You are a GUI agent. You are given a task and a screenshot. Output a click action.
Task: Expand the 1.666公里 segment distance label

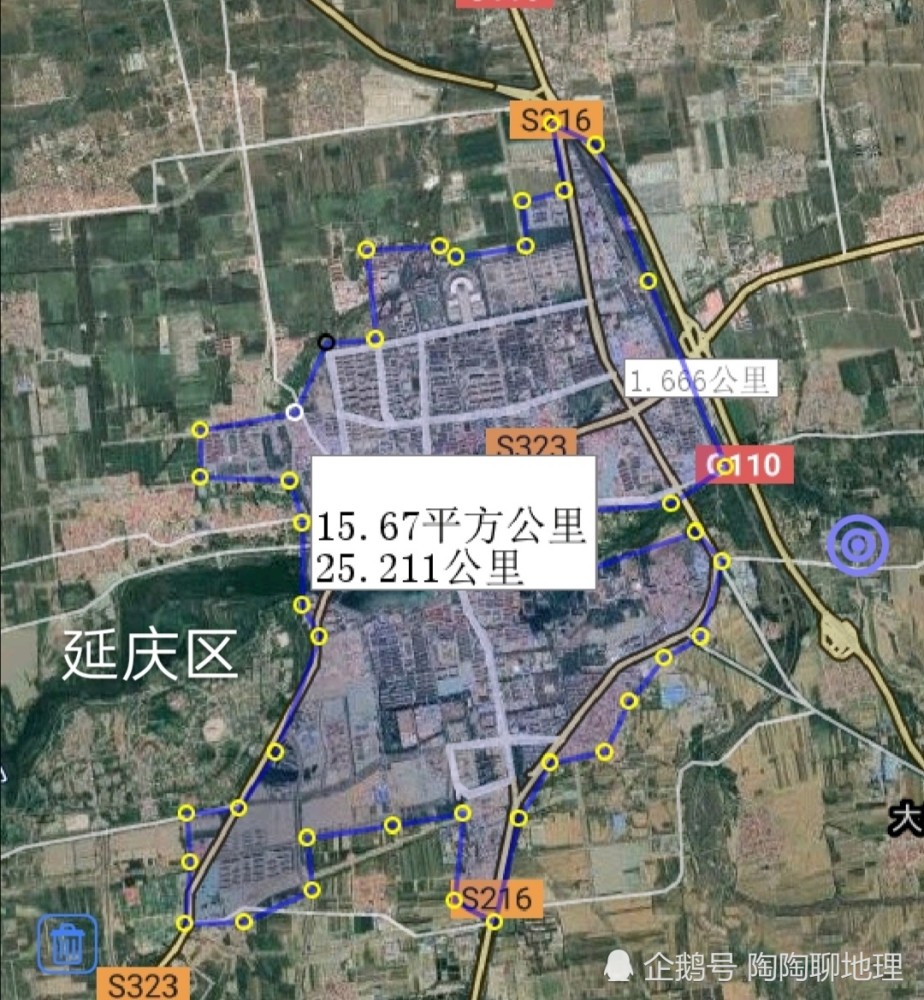click(700, 379)
